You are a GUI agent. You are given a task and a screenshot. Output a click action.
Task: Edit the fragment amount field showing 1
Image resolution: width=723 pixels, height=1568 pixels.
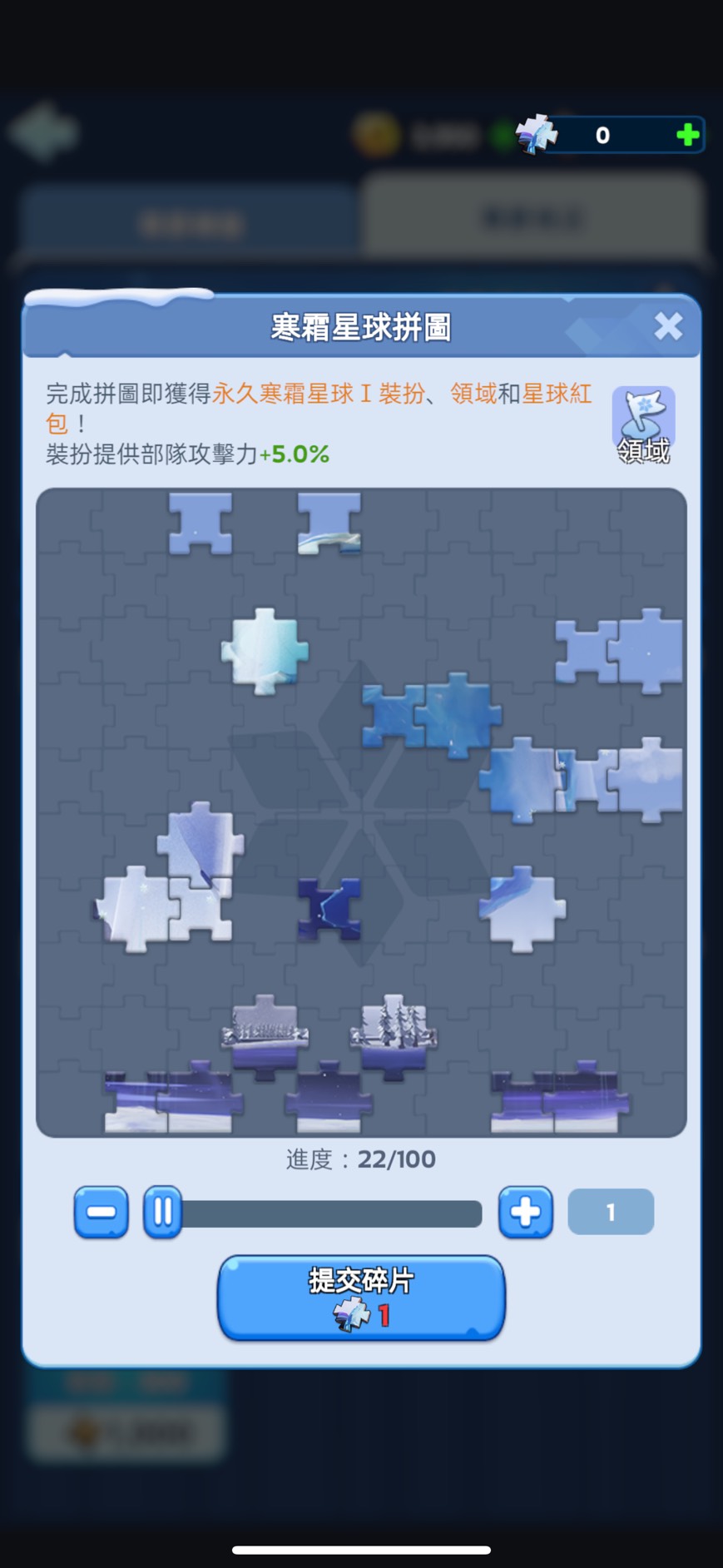point(611,1212)
